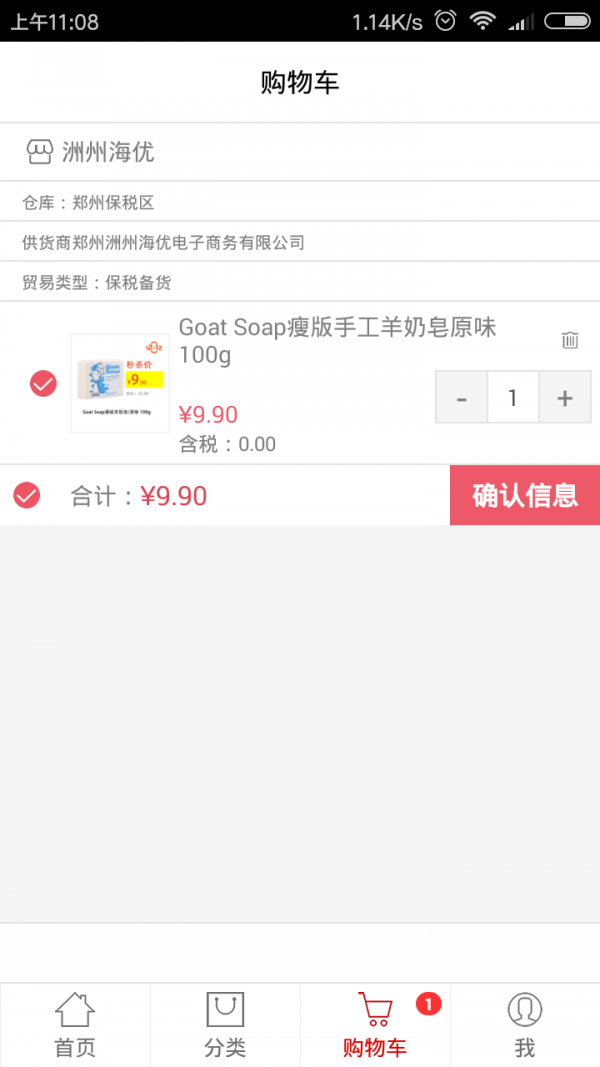Image resolution: width=600 pixels, height=1067 pixels.
Task: Tap the quantity field showing 1
Action: click(513, 397)
